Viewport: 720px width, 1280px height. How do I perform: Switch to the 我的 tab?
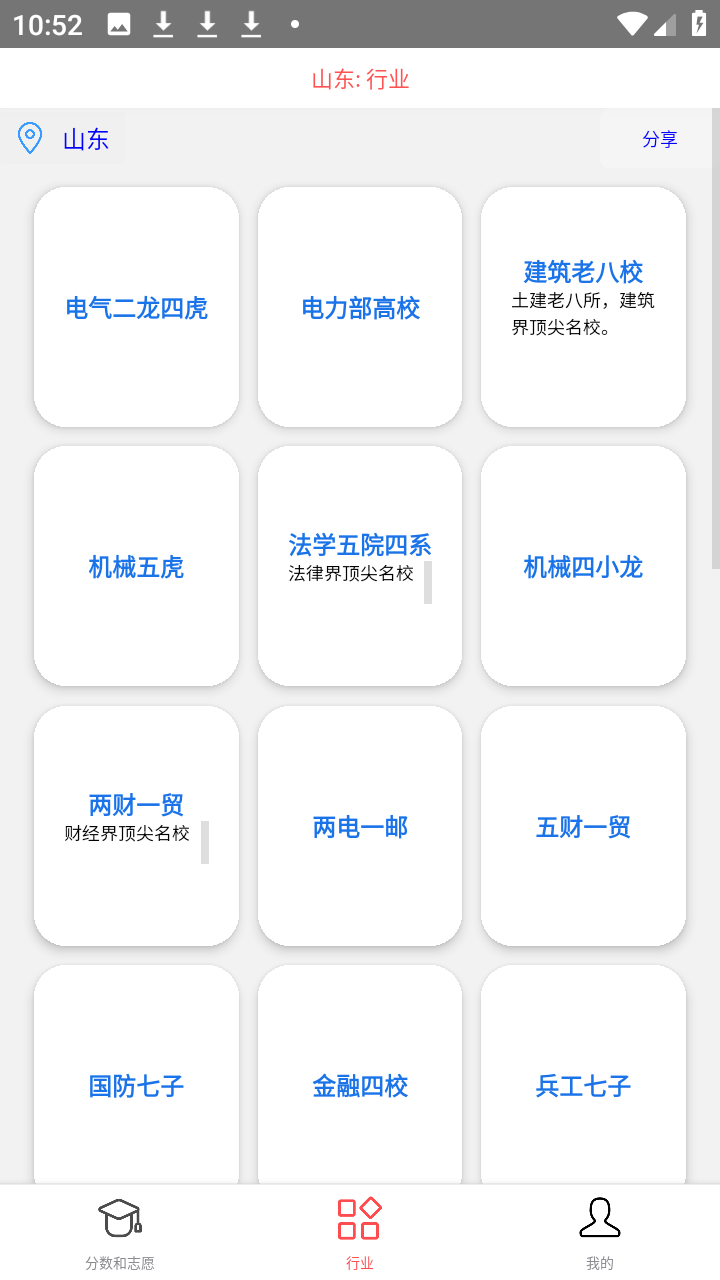(x=600, y=1233)
